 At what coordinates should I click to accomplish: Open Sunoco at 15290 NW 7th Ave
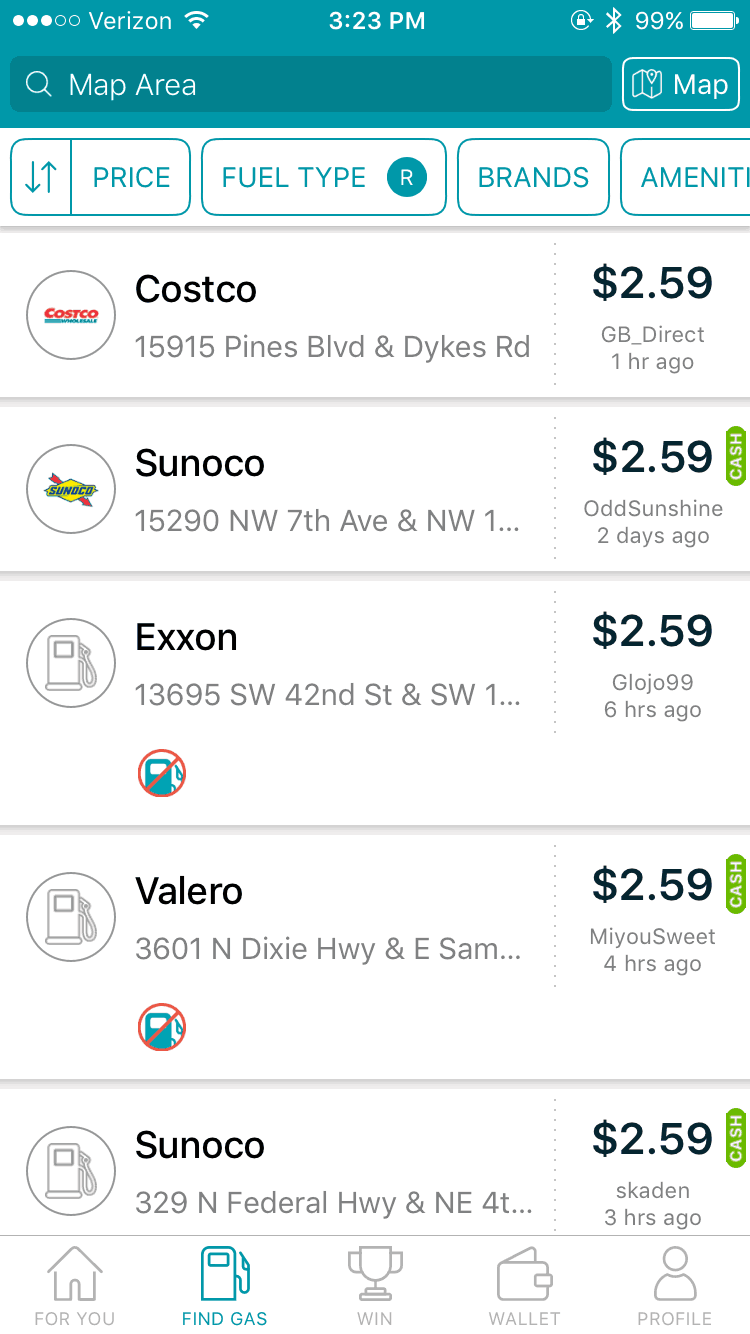click(375, 489)
